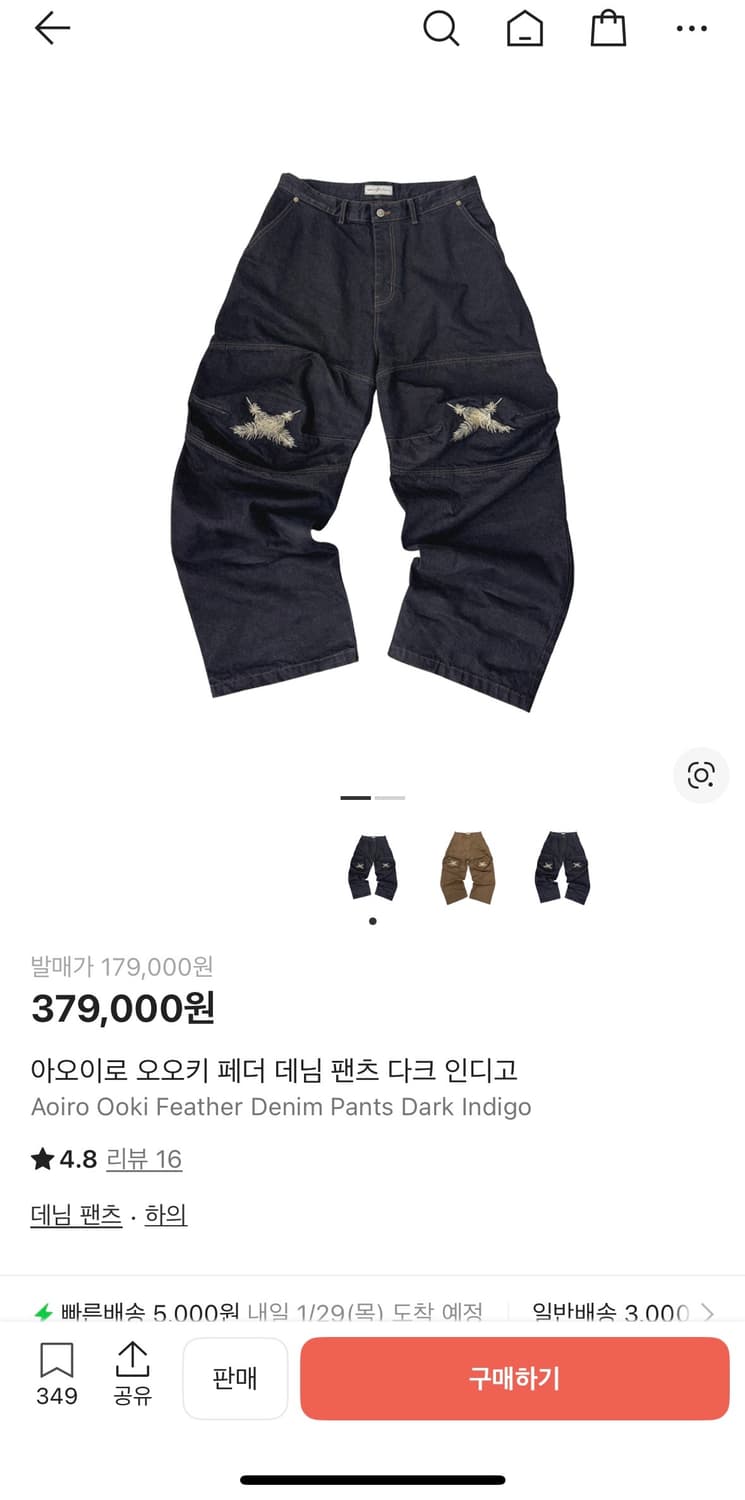
Task: Open the 리뷰 16 reviews link
Action: [144, 1159]
